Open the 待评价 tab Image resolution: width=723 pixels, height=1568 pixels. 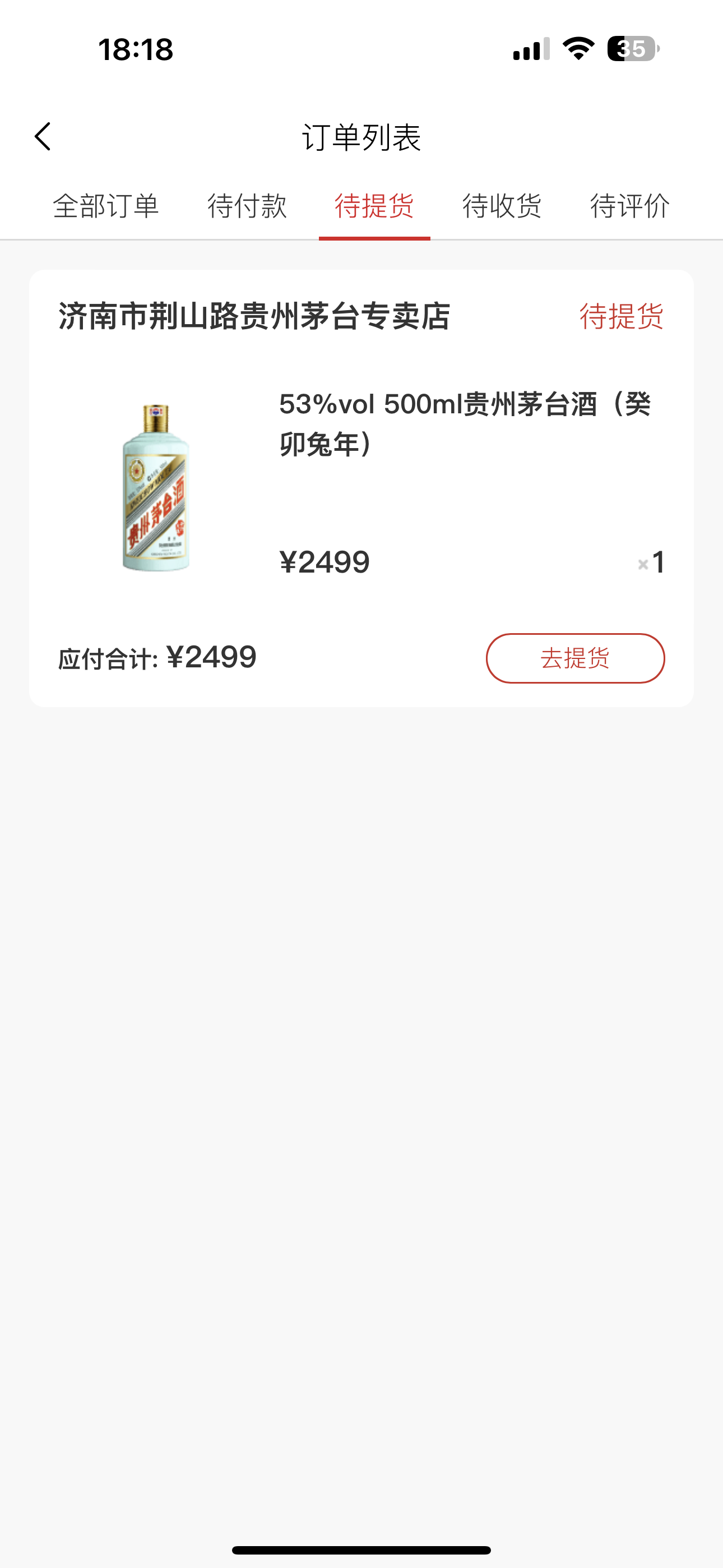coord(630,206)
